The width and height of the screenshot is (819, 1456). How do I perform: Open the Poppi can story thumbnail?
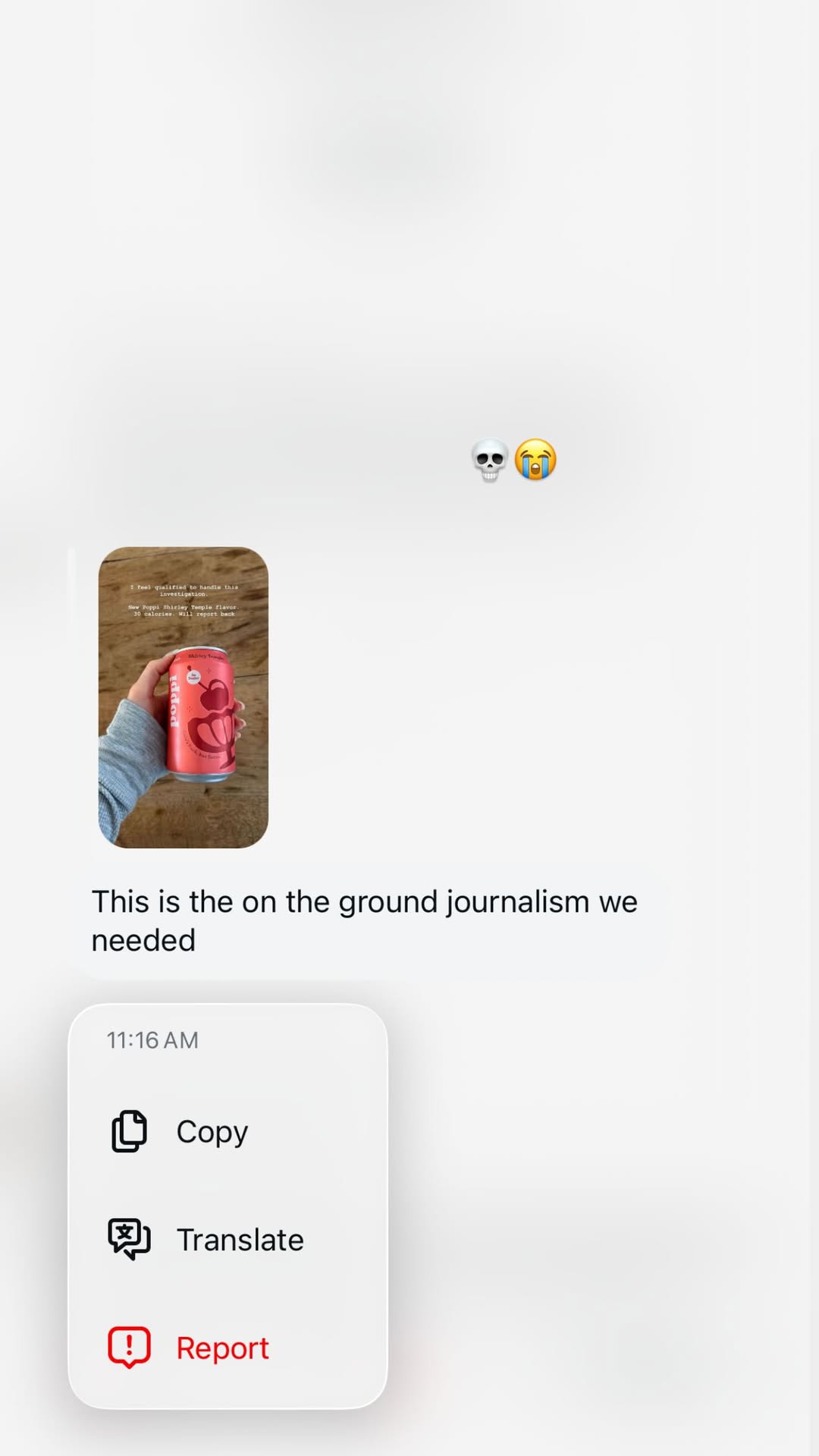[x=184, y=697]
